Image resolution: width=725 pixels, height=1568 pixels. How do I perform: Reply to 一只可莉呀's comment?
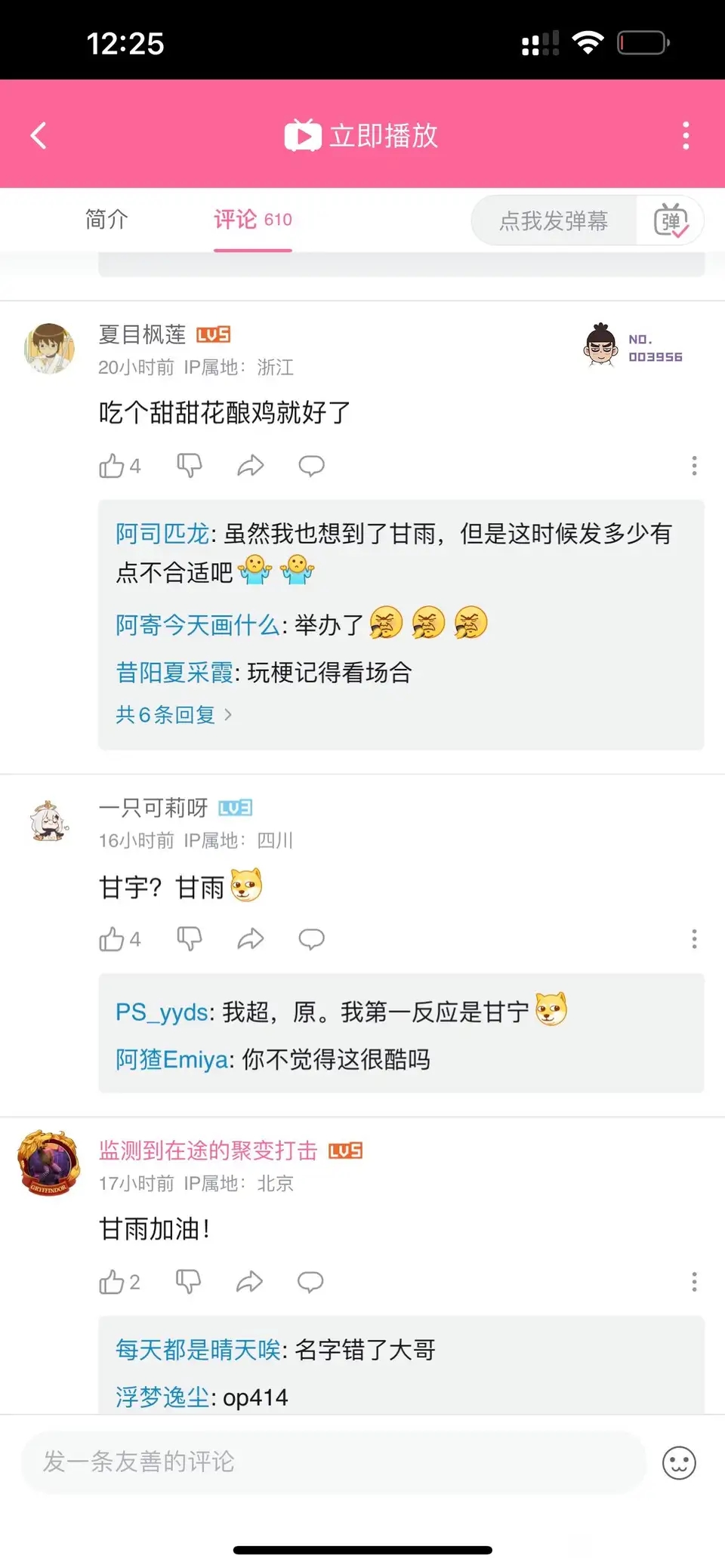[x=311, y=939]
